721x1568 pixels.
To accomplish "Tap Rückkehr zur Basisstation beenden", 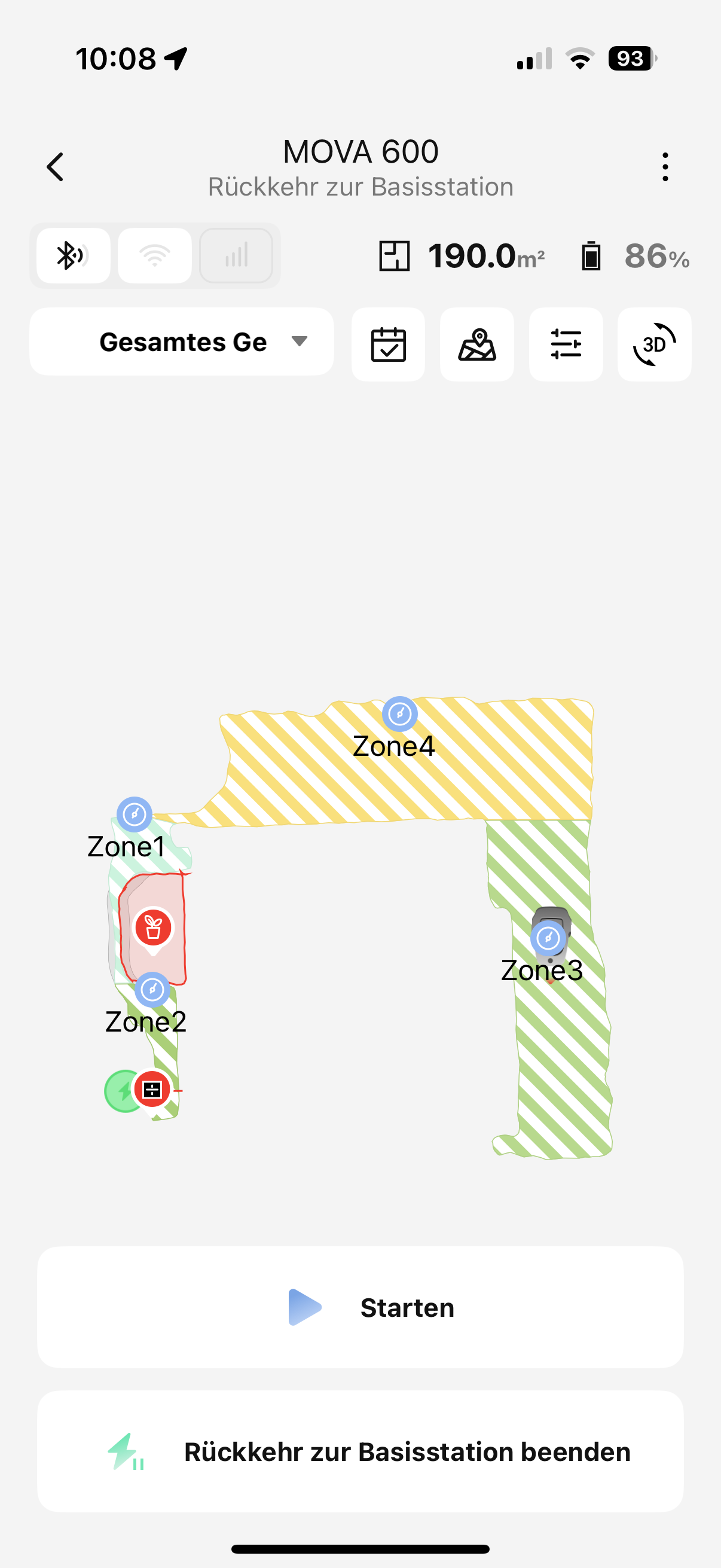I will pos(360,1451).
